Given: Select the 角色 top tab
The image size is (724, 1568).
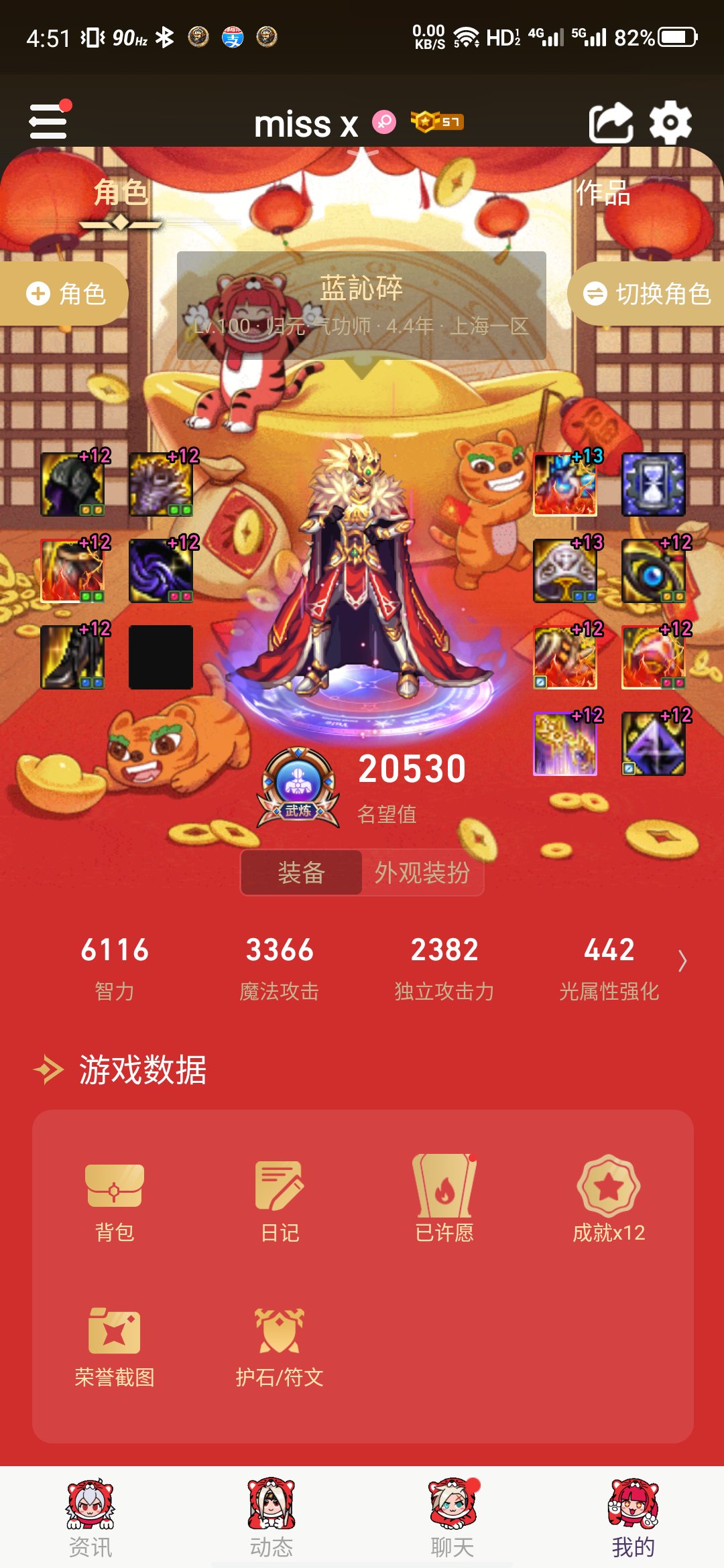Looking at the screenshot, I should pos(121,194).
